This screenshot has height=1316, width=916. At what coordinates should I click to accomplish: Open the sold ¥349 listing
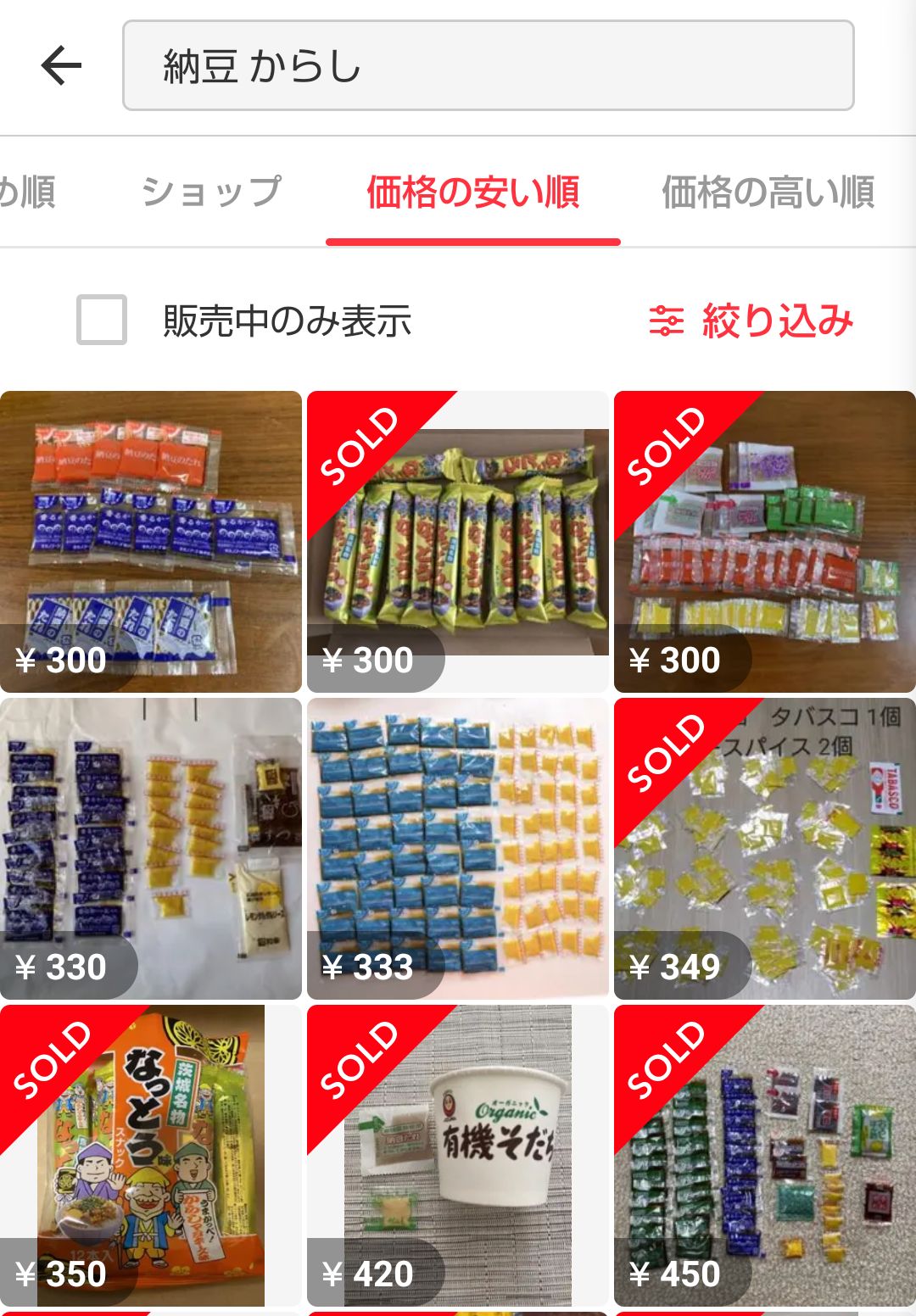click(765, 848)
